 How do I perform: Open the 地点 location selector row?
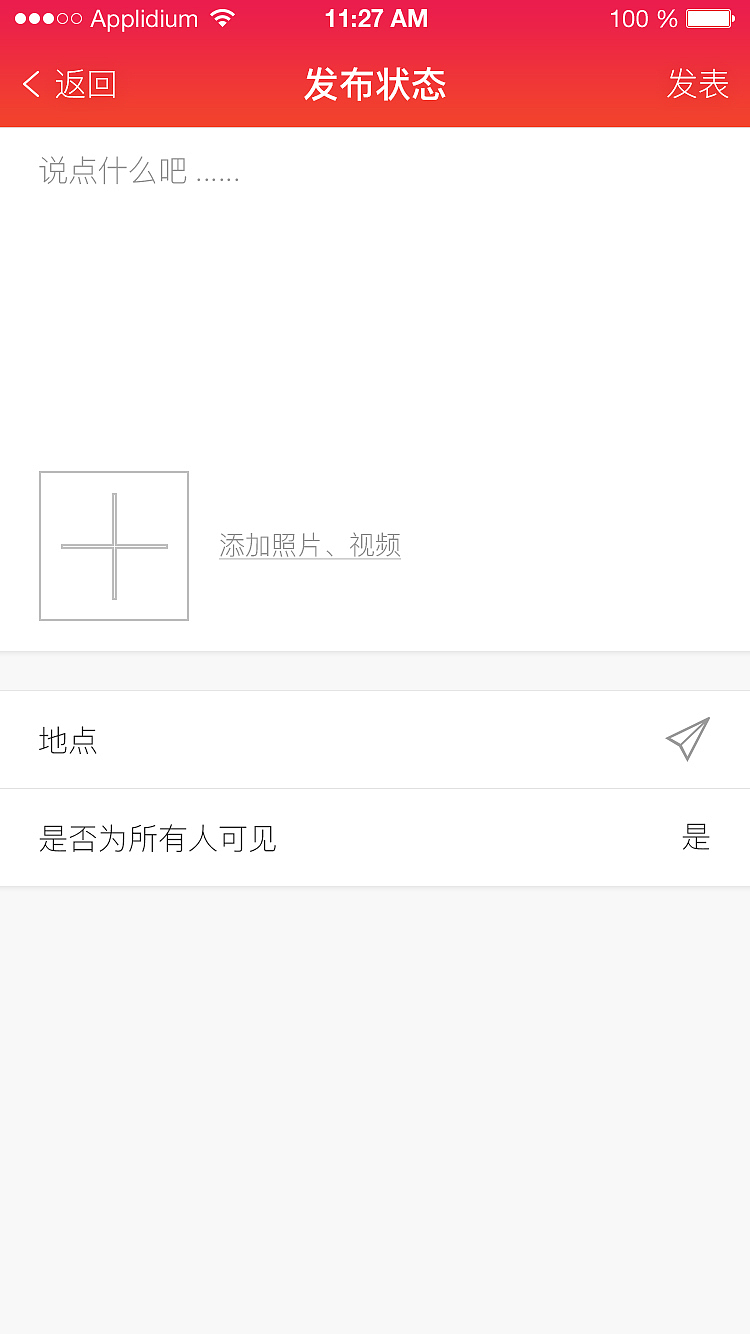tap(375, 739)
